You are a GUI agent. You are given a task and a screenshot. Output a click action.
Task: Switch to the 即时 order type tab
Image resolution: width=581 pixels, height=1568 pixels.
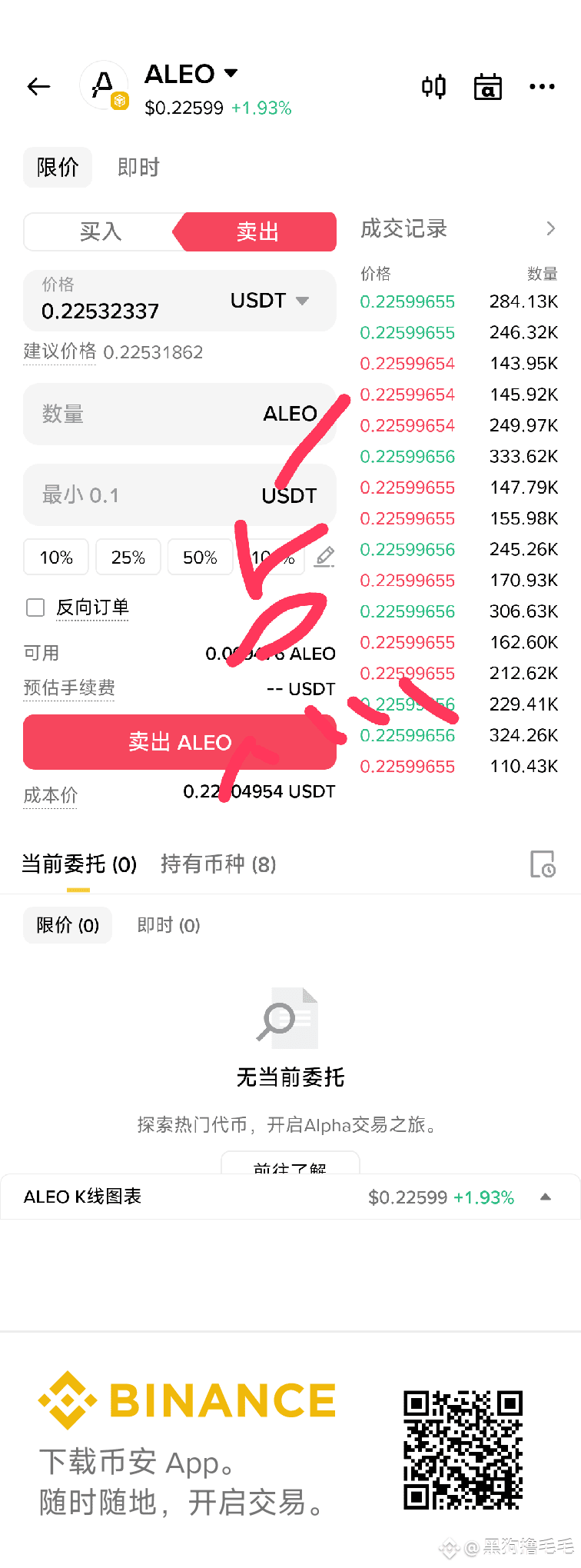[x=138, y=168]
